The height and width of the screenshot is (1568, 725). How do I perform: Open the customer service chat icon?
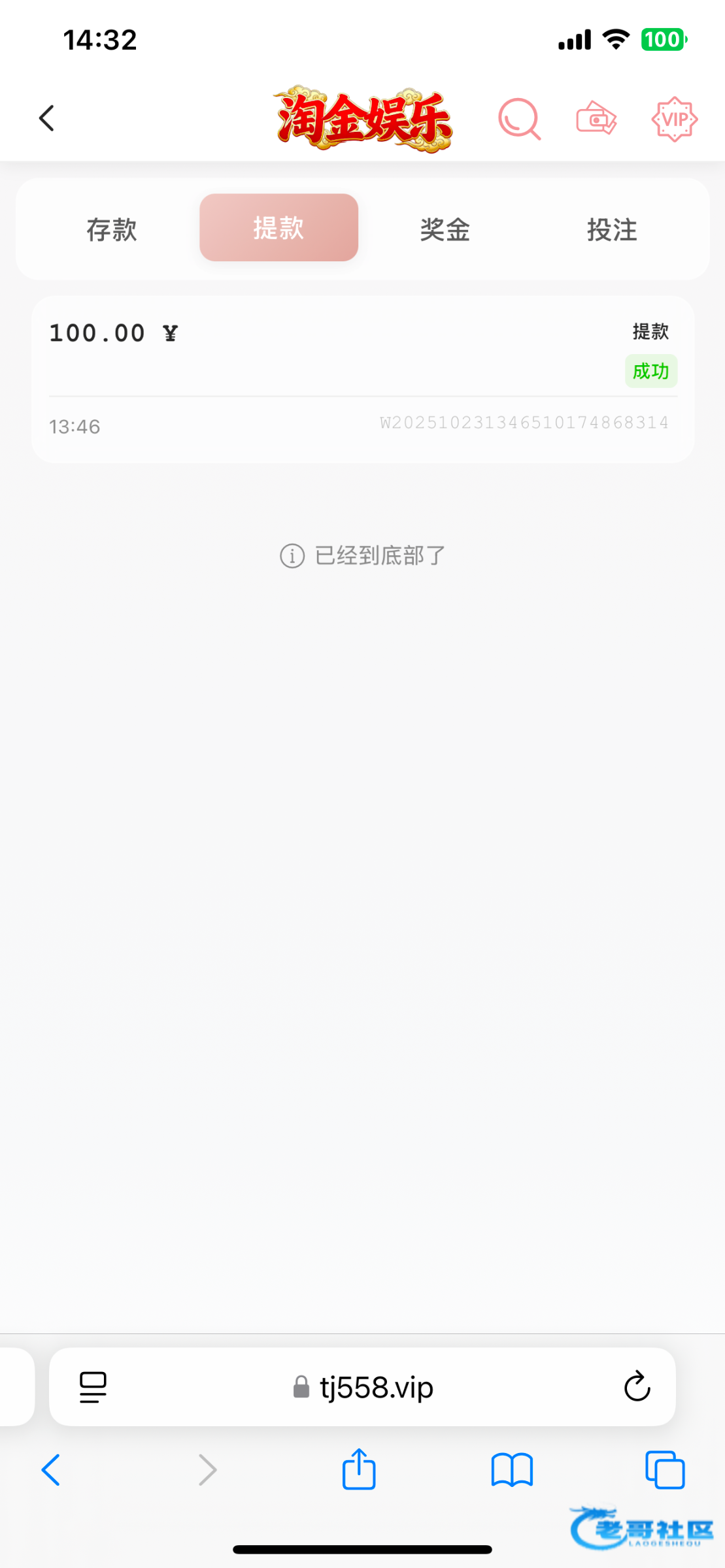point(519,119)
